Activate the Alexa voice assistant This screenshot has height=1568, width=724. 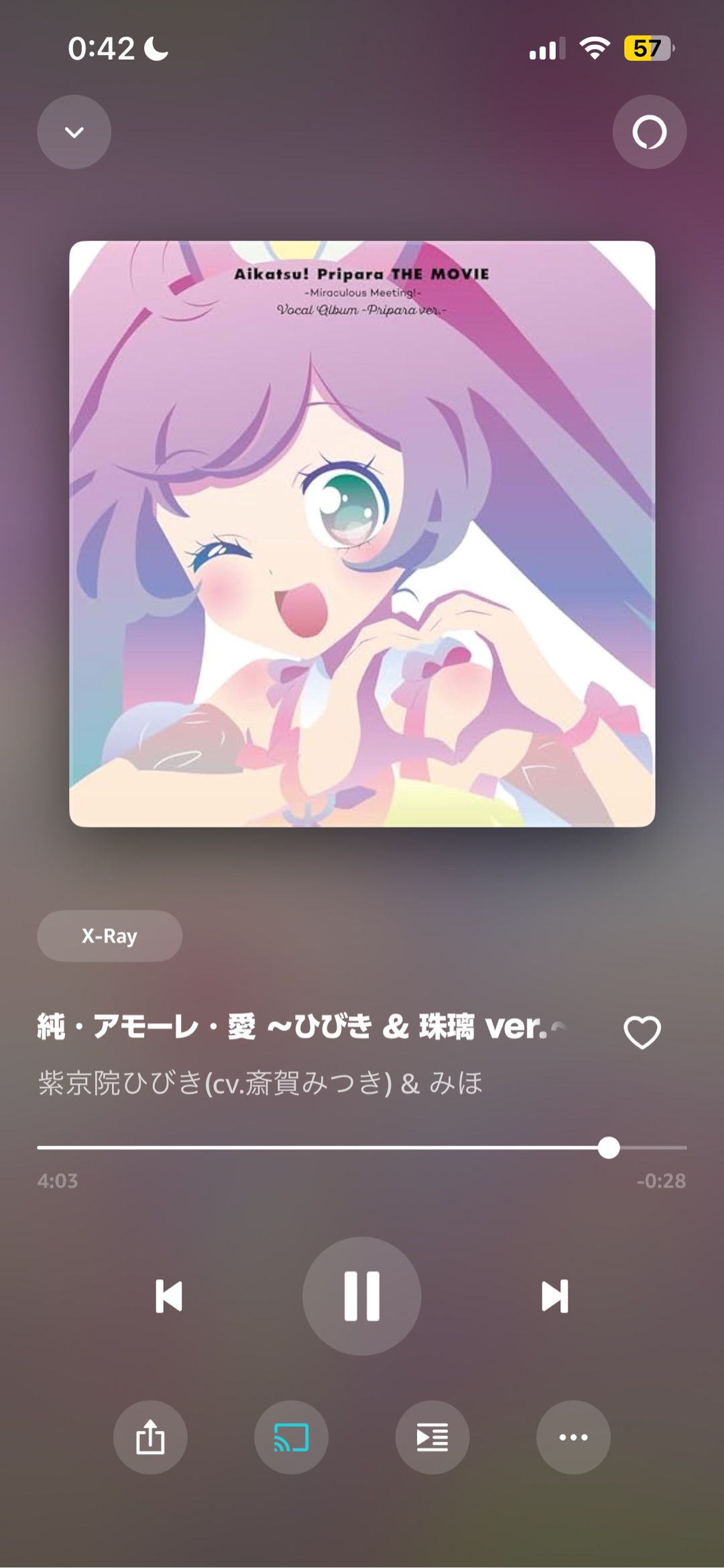coord(649,132)
